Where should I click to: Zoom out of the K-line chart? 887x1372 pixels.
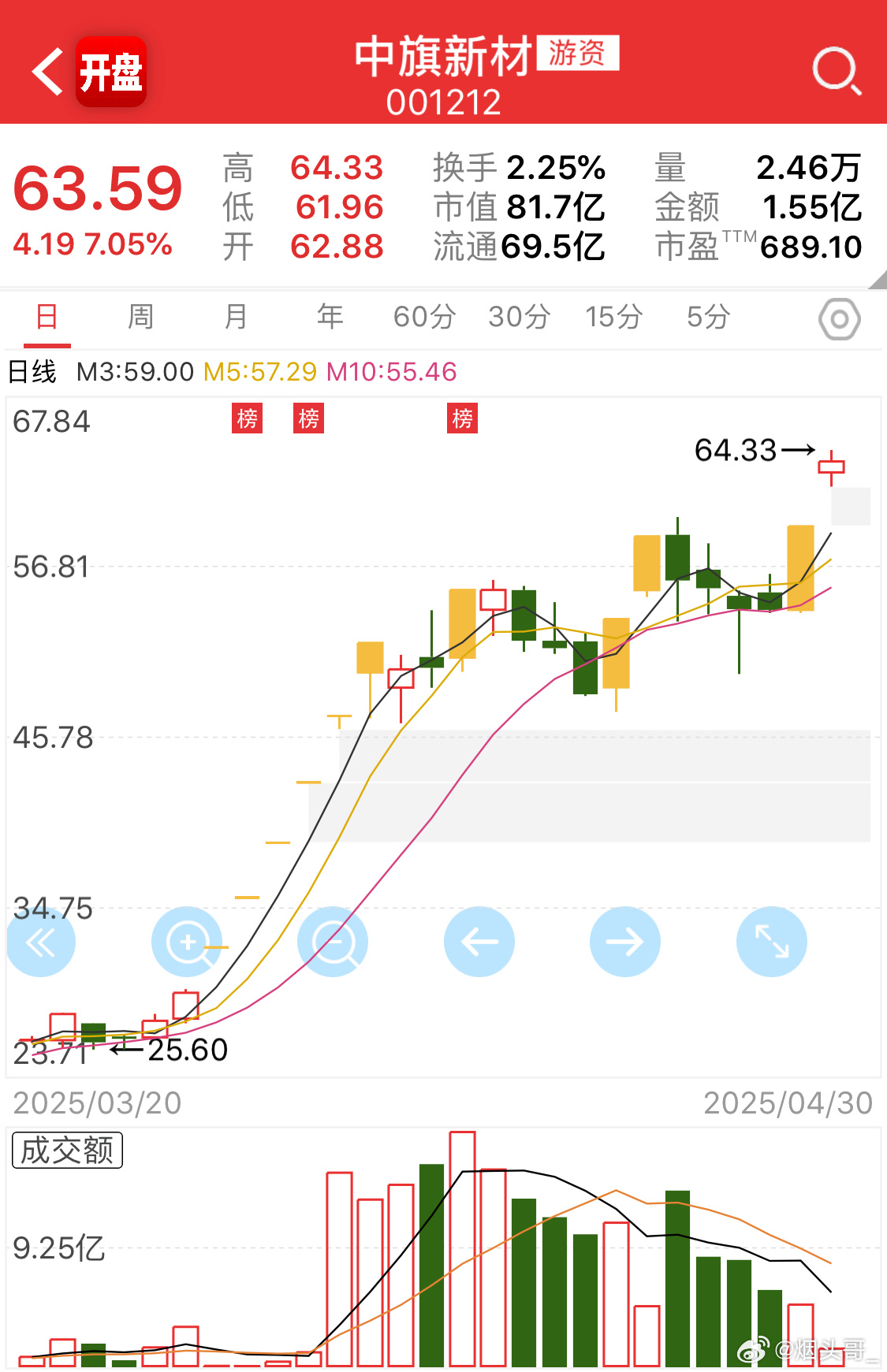334,942
